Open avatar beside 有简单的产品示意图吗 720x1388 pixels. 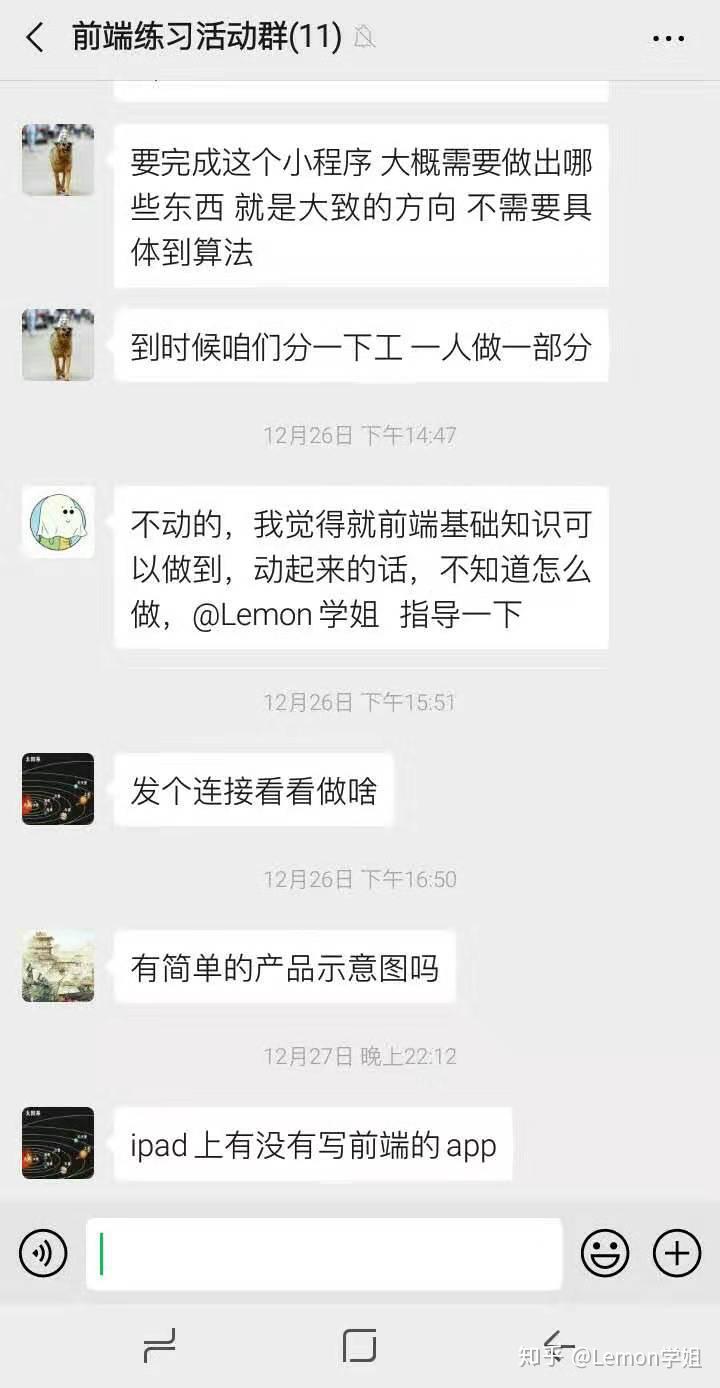pos(58,966)
